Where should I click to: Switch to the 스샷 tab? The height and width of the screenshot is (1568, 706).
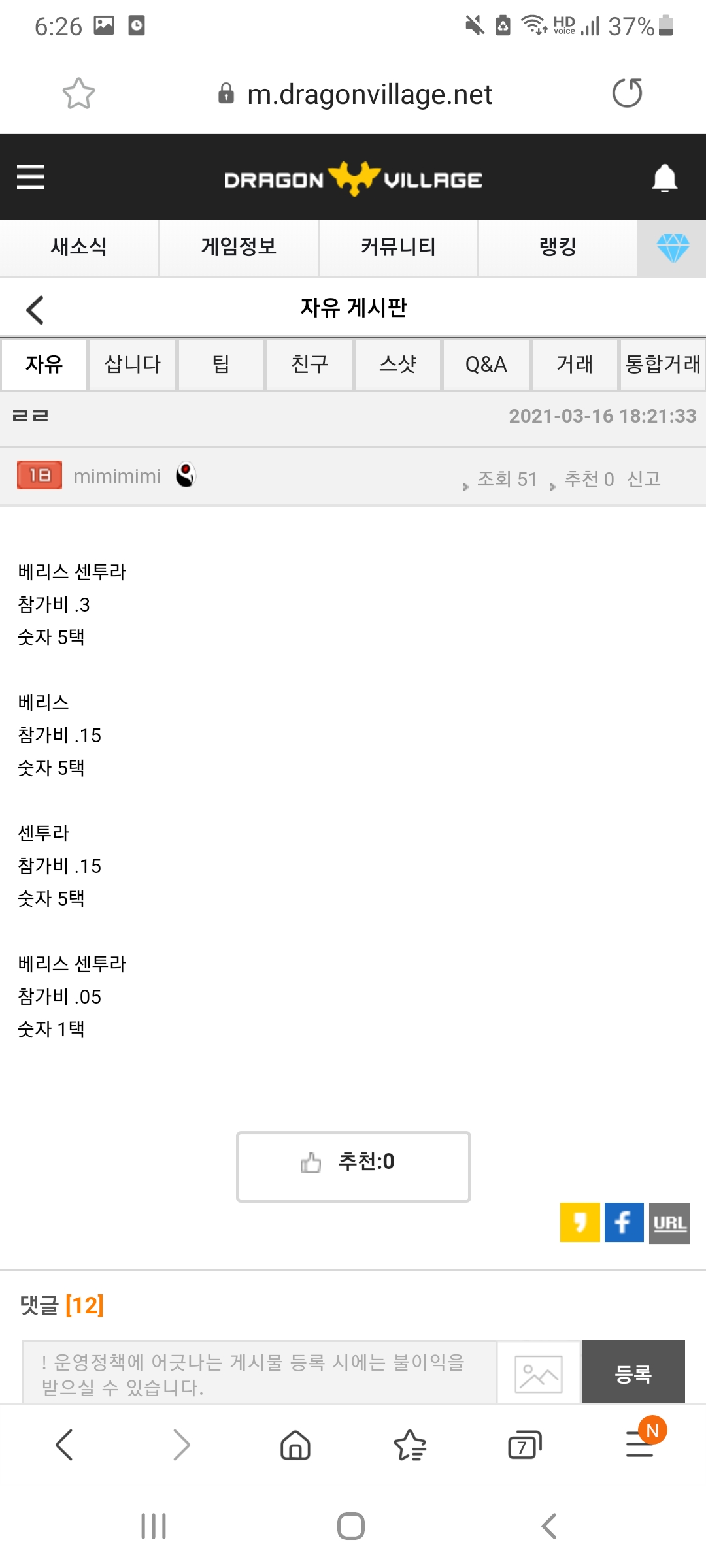(x=397, y=365)
